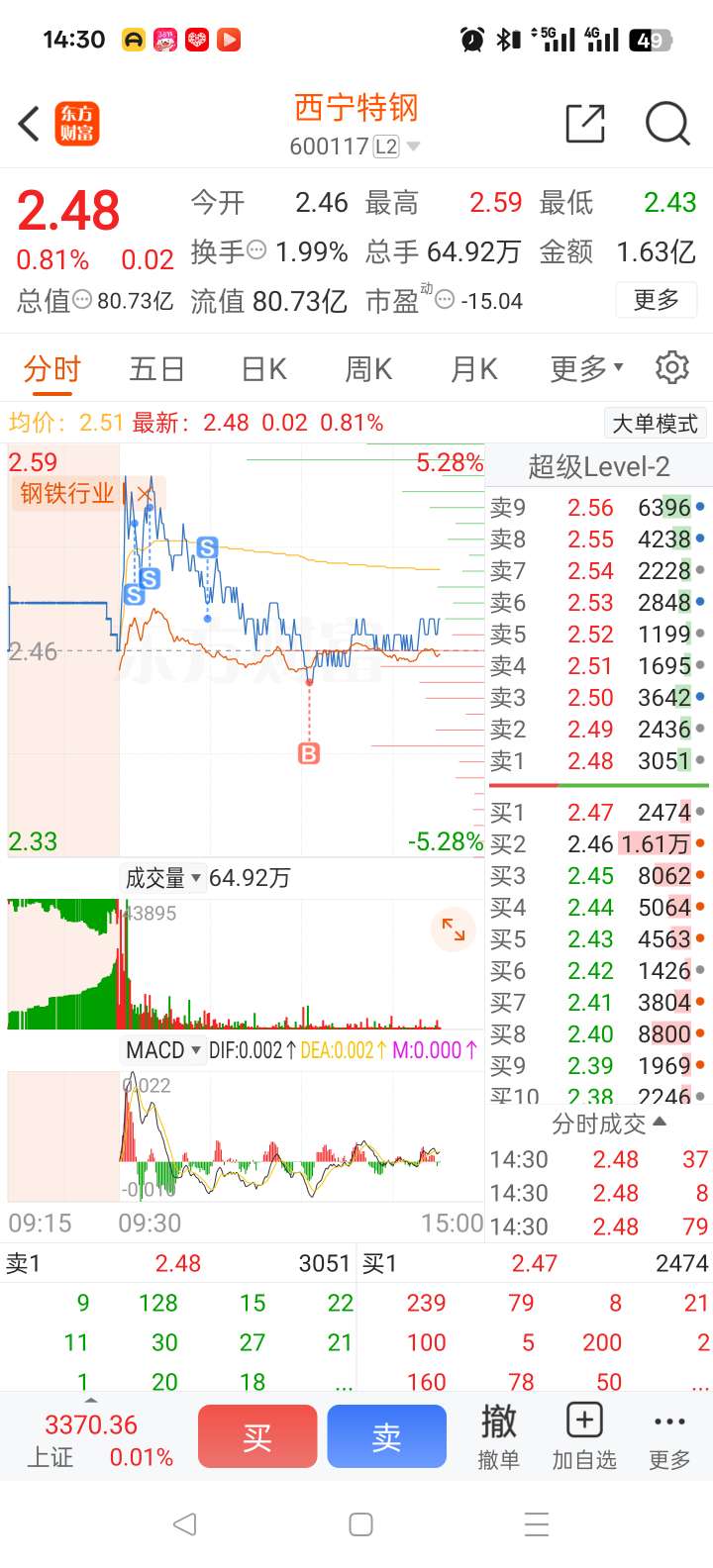Tap the red 买 buy button
The width and height of the screenshot is (713, 1568).
pyautogui.click(x=257, y=1436)
